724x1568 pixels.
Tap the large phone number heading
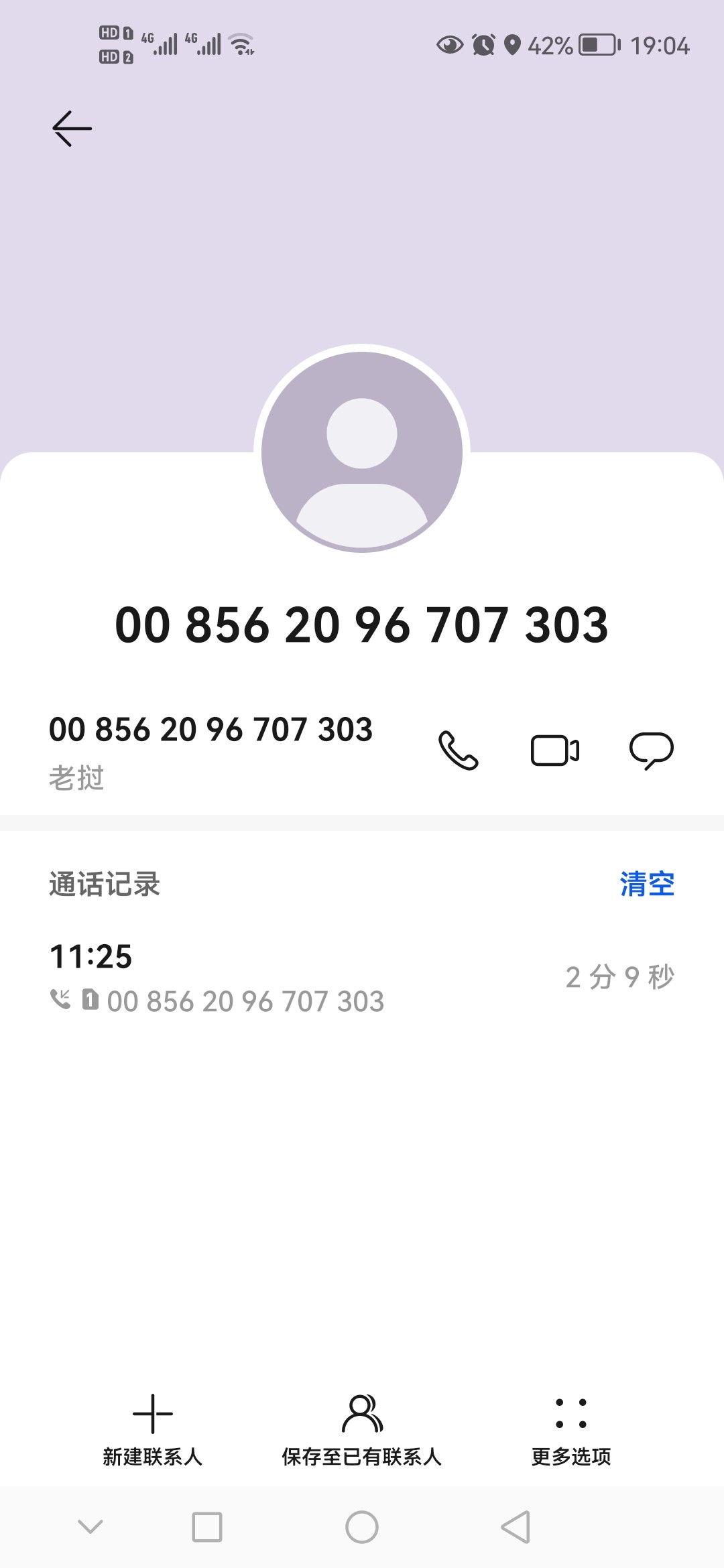click(362, 627)
